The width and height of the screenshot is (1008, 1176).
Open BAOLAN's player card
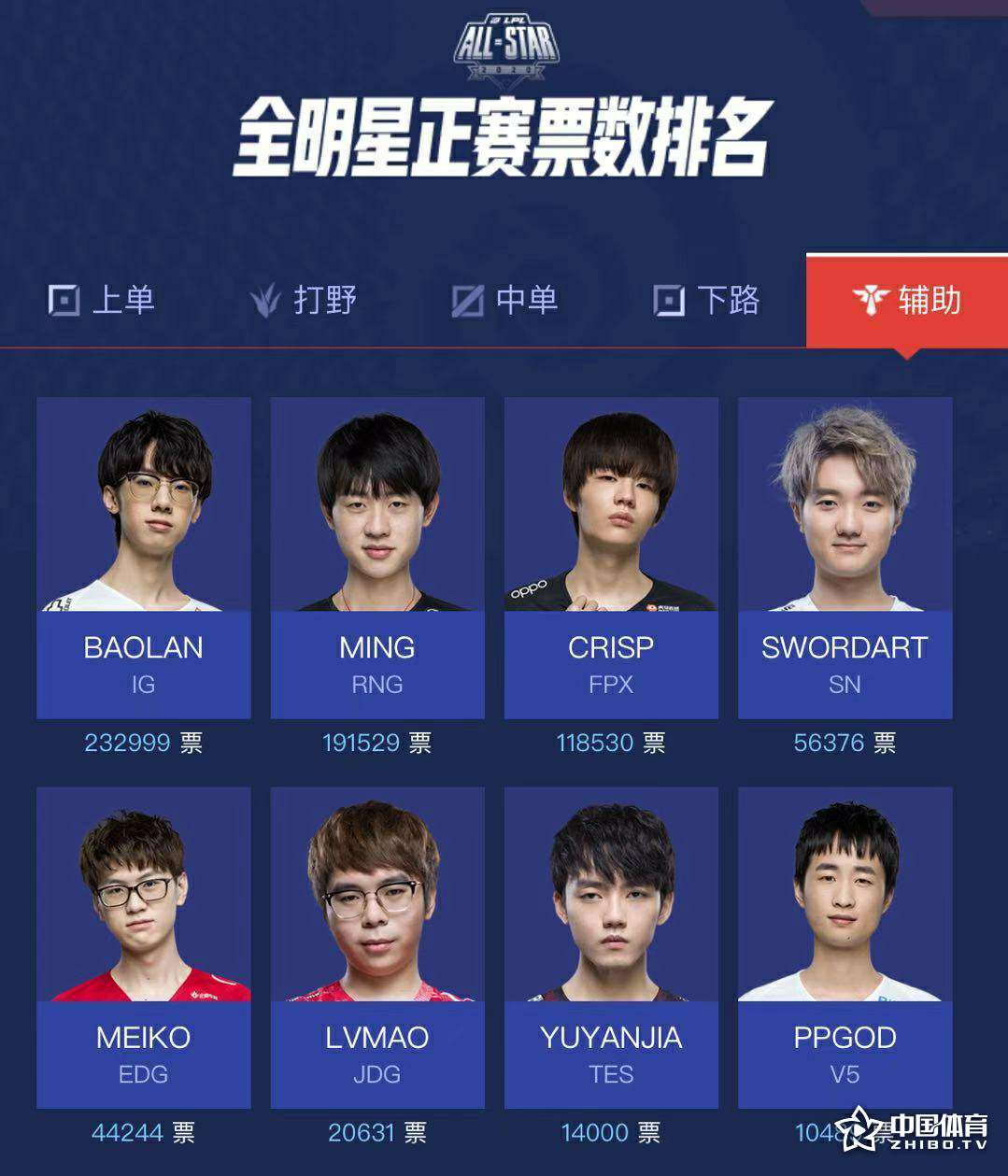(x=144, y=558)
